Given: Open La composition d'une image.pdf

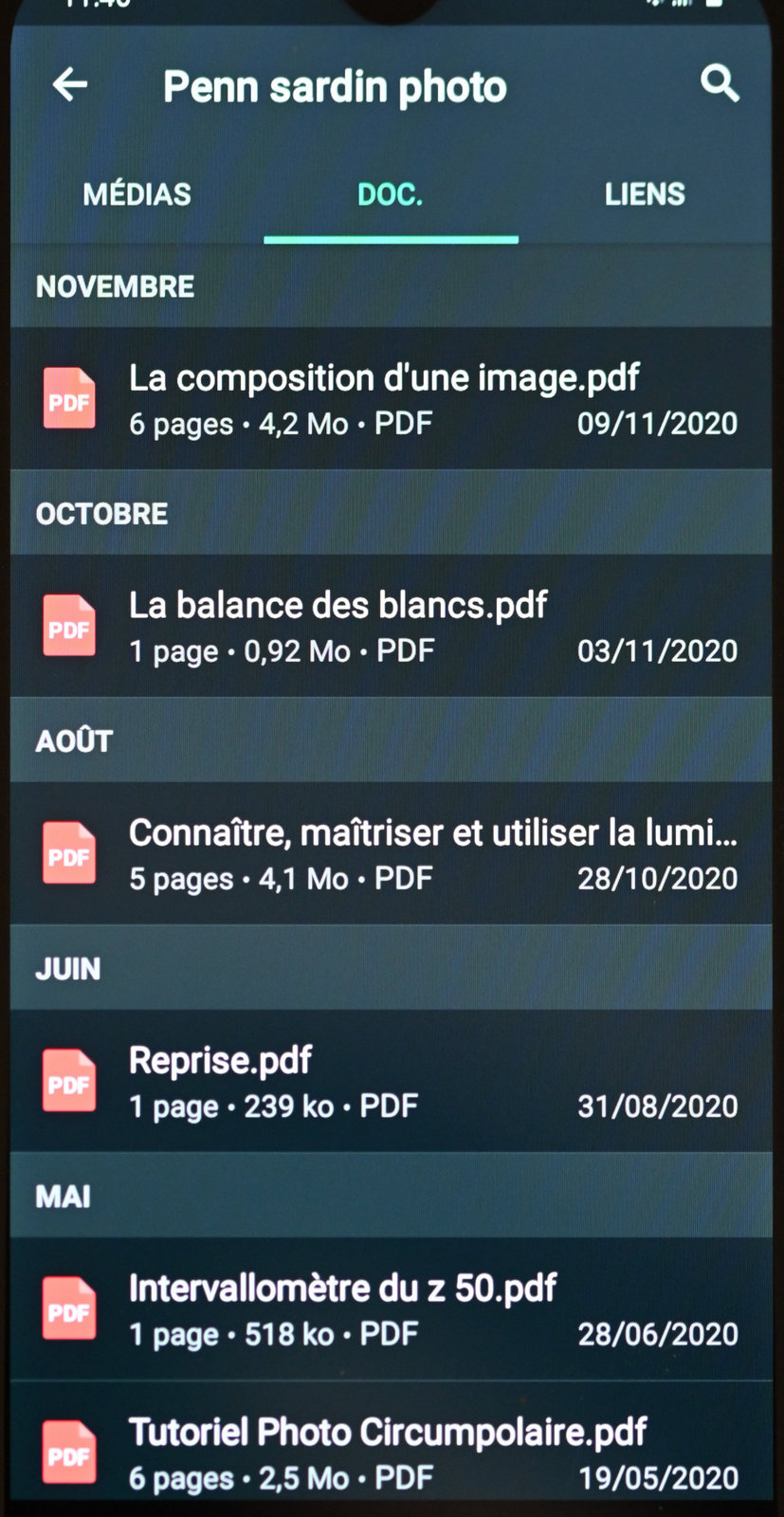Looking at the screenshot, I should click(x=392, y=398).
